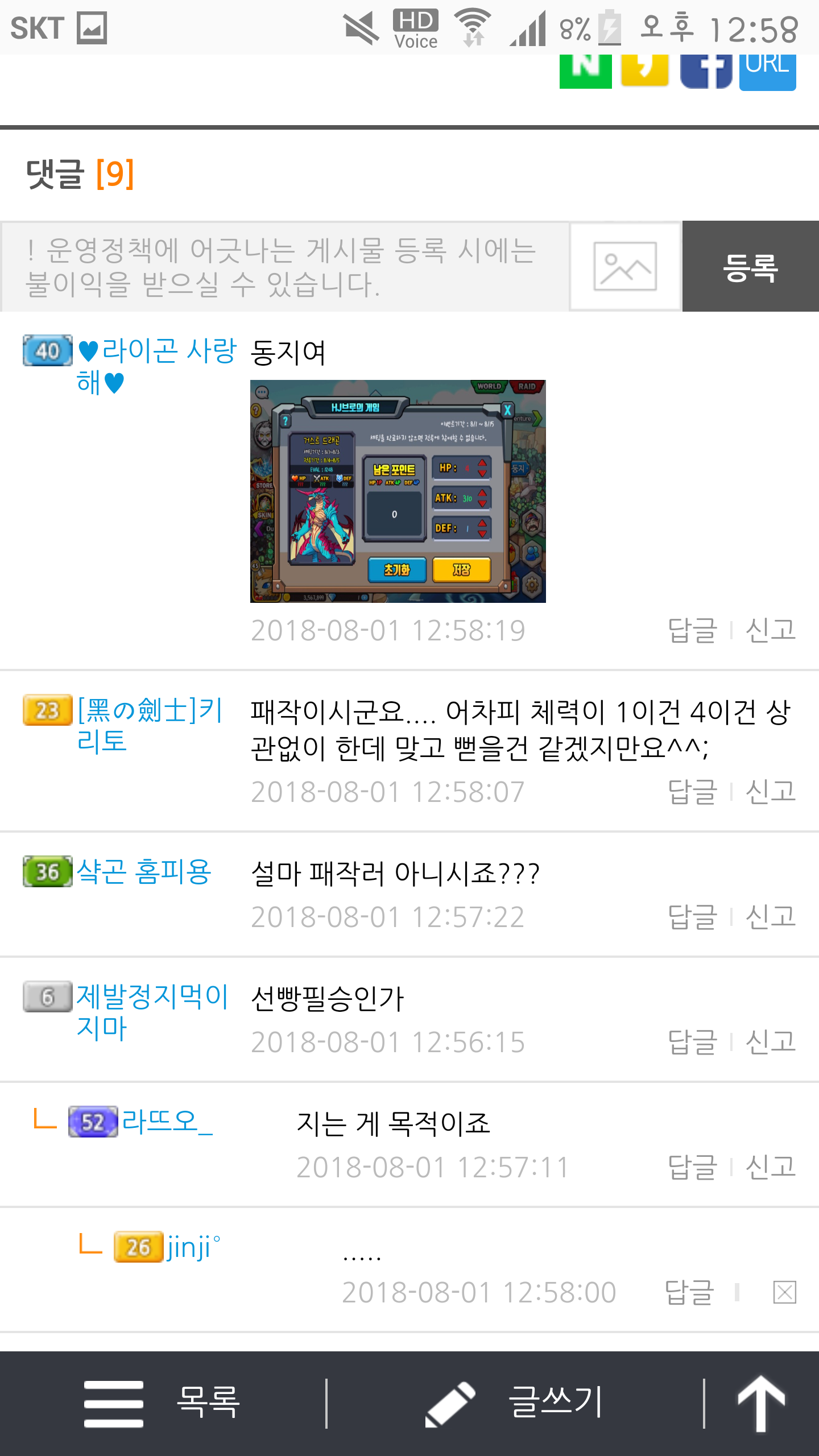The width and height of the screenshot is (819, 1456).
Task: Report the 선빵필승인가 comment
Action: tap(770, 1042)
